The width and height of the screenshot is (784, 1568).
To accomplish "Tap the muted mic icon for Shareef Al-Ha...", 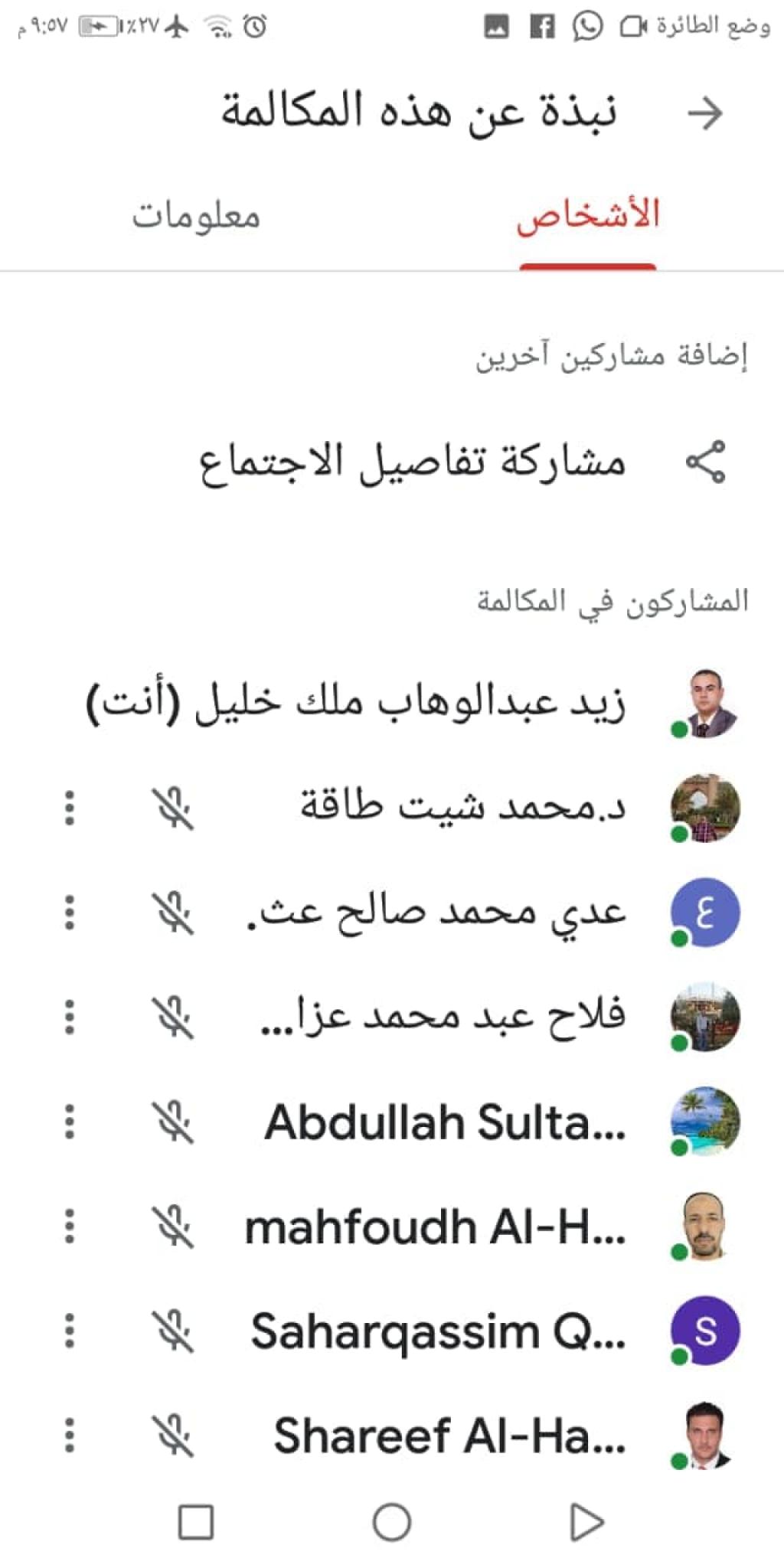I will point(174,1435).
